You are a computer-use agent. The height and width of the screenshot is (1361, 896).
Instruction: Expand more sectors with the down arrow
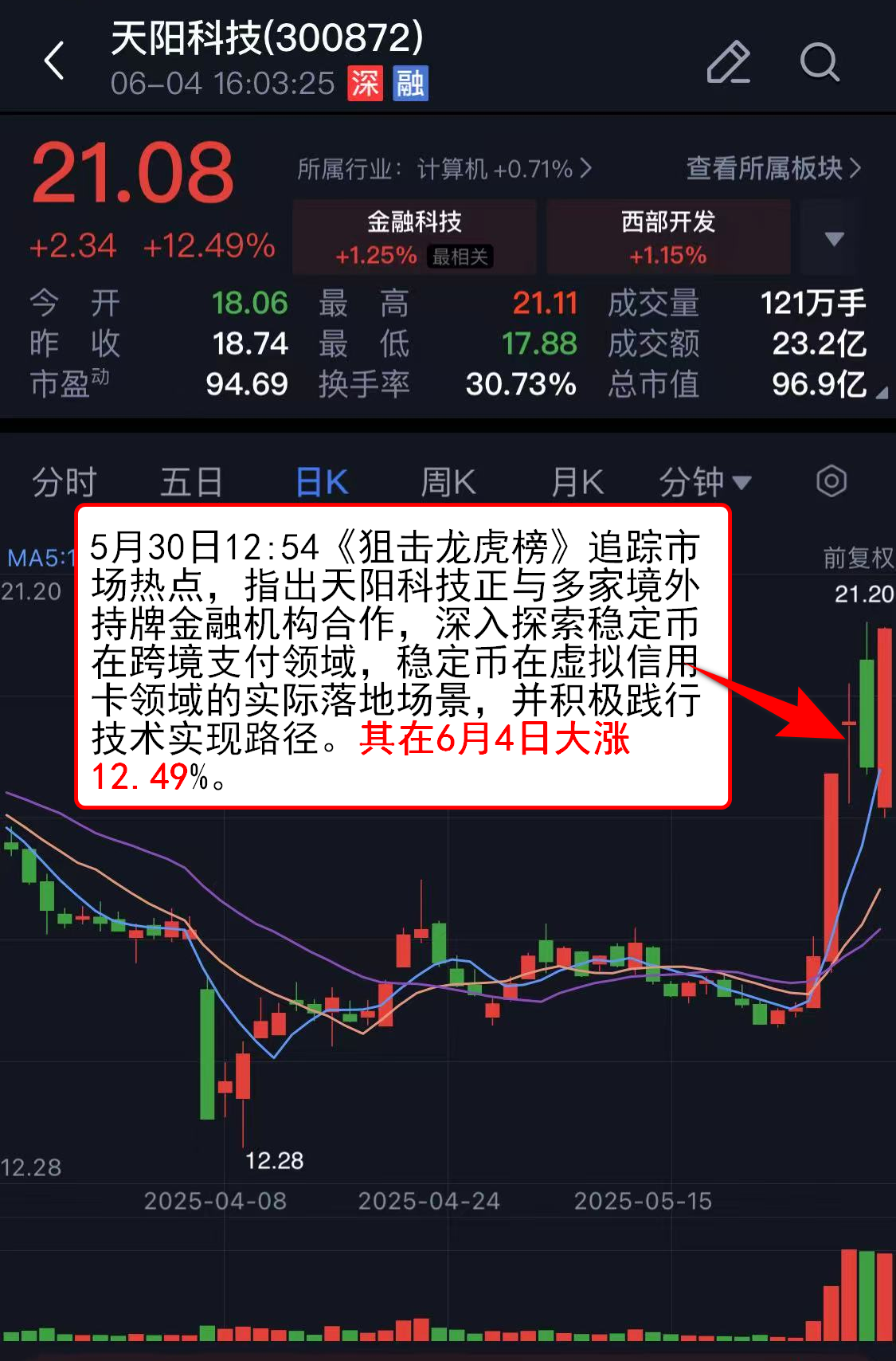click(x=834, y=238)
